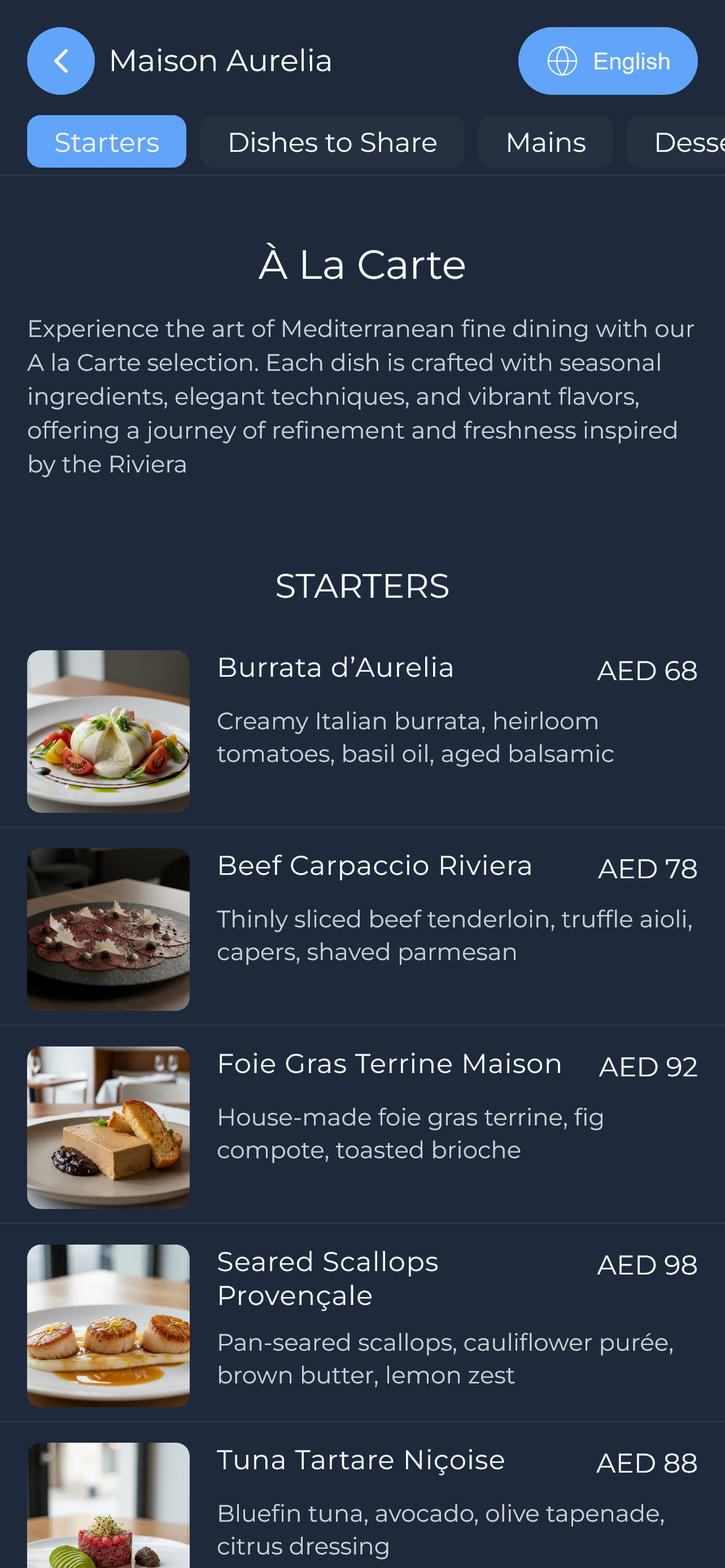
Task: Go back from Maison Aurelia menu
Action: pyautogui.click(x=61, y=61)
